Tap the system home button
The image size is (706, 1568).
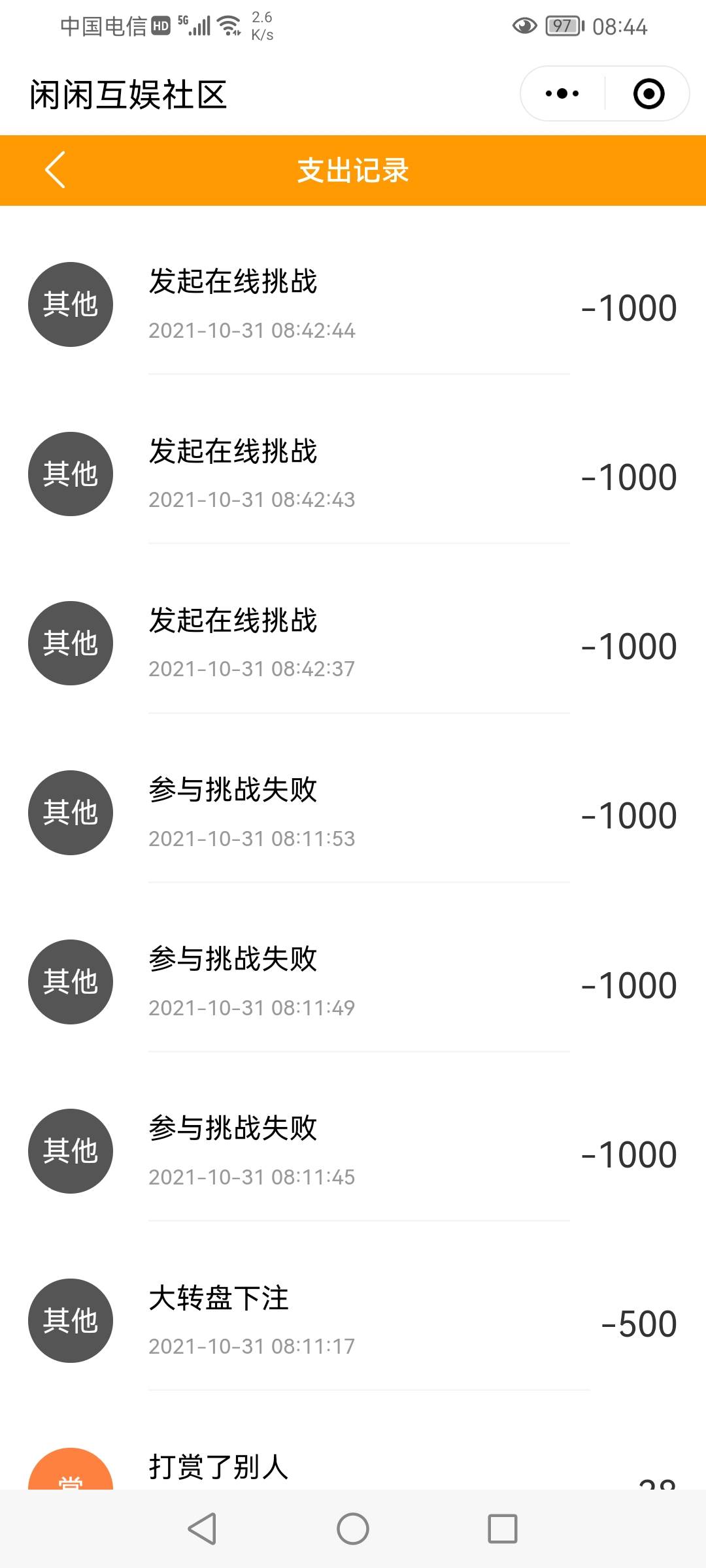point(353,1529)
